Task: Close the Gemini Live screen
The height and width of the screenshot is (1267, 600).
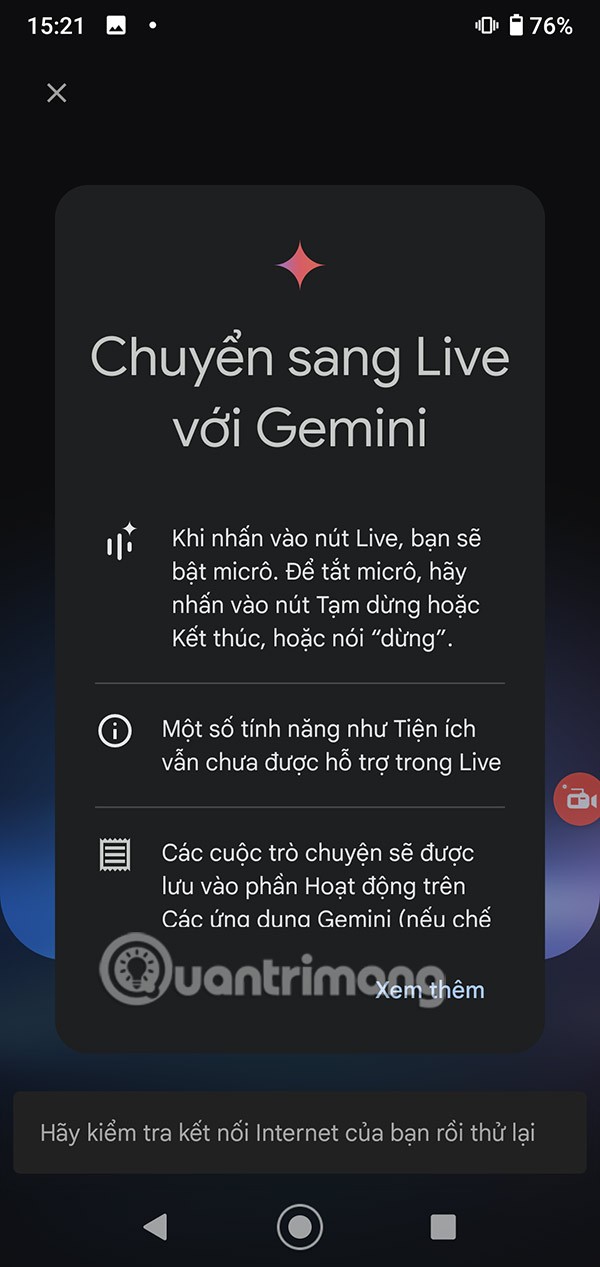Action: pyautogui.click(x=57, y=93)
